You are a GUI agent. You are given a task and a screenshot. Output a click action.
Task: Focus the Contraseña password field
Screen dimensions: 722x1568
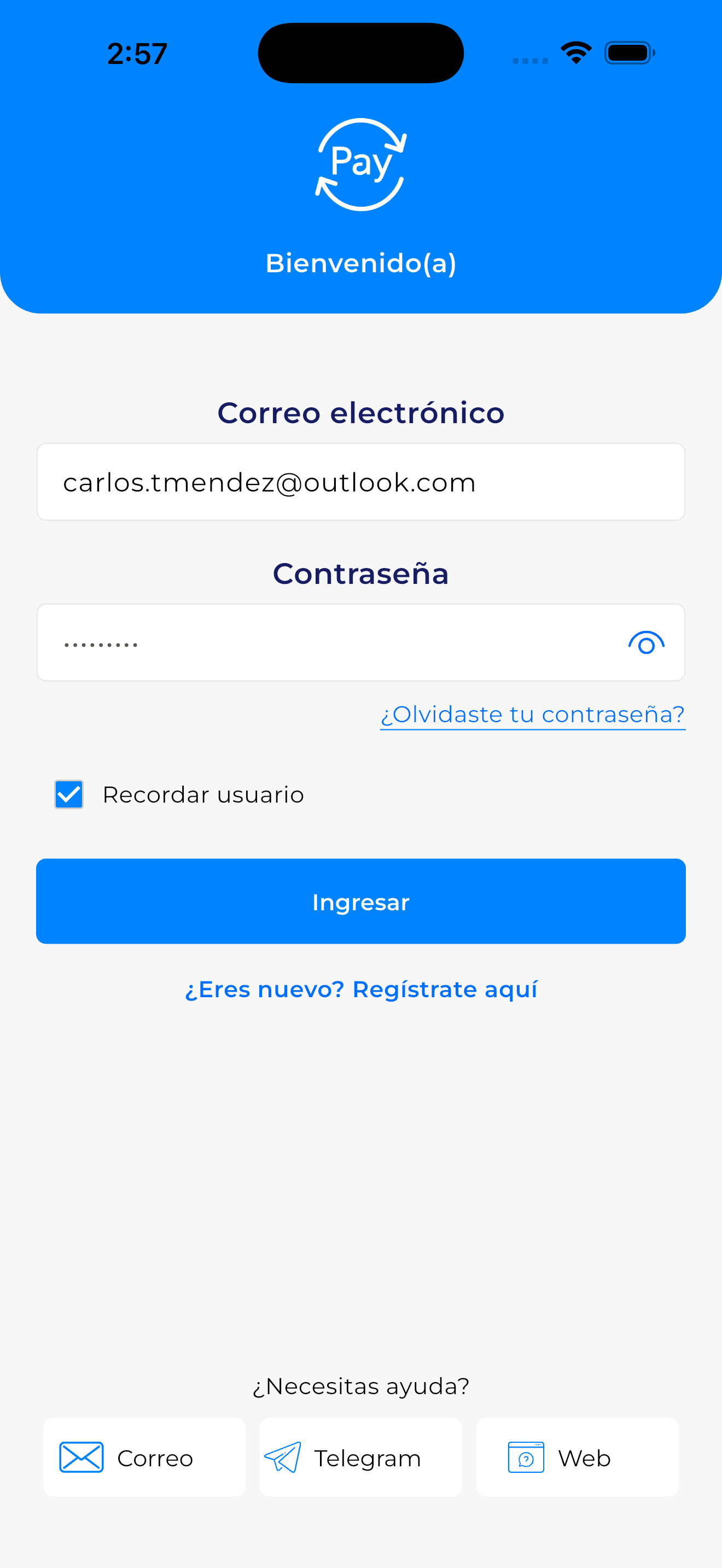pos(329,643)
